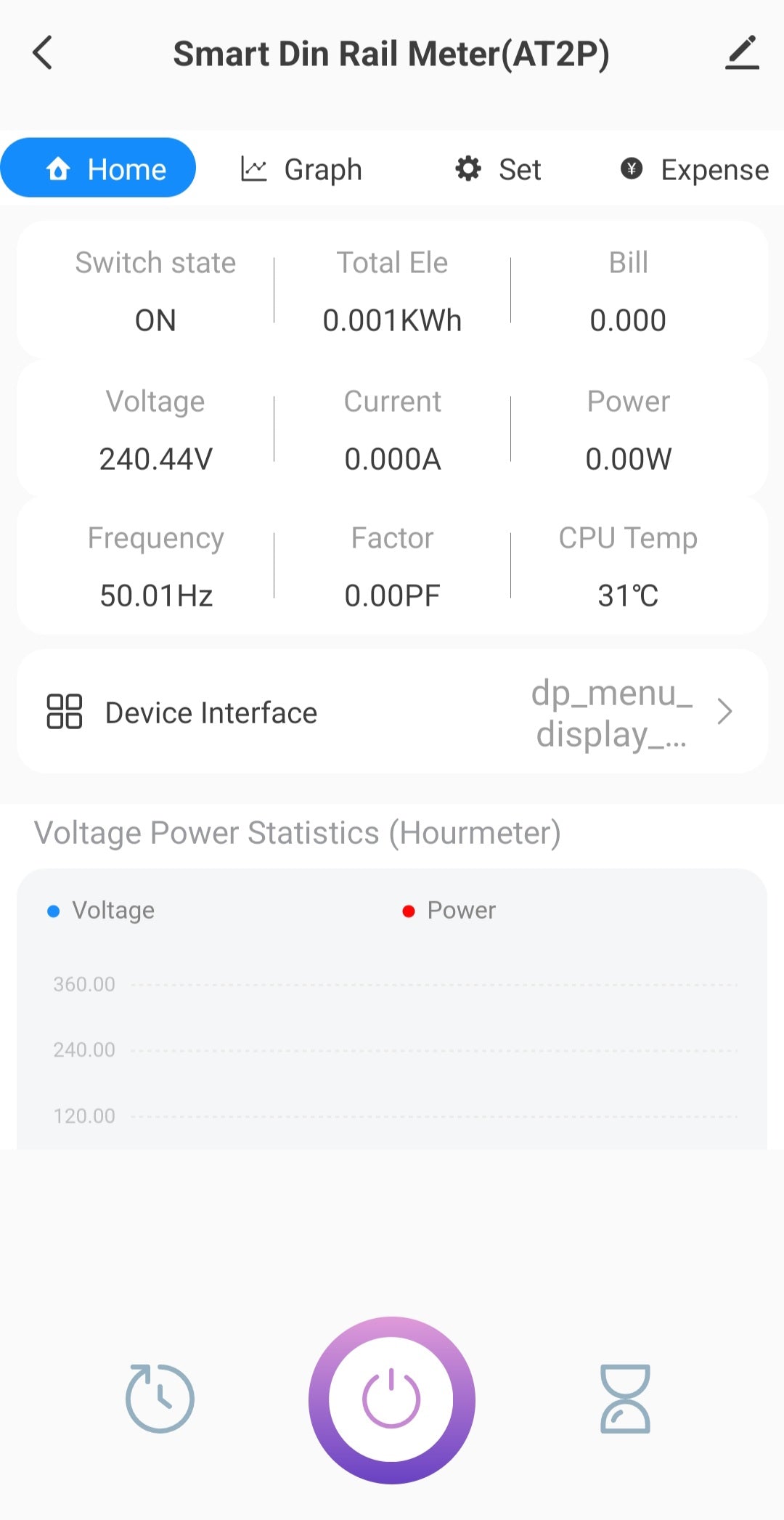784x1520 pixels.
Task: Switch to the Expense tab
Action: click(x=695, y=169)
